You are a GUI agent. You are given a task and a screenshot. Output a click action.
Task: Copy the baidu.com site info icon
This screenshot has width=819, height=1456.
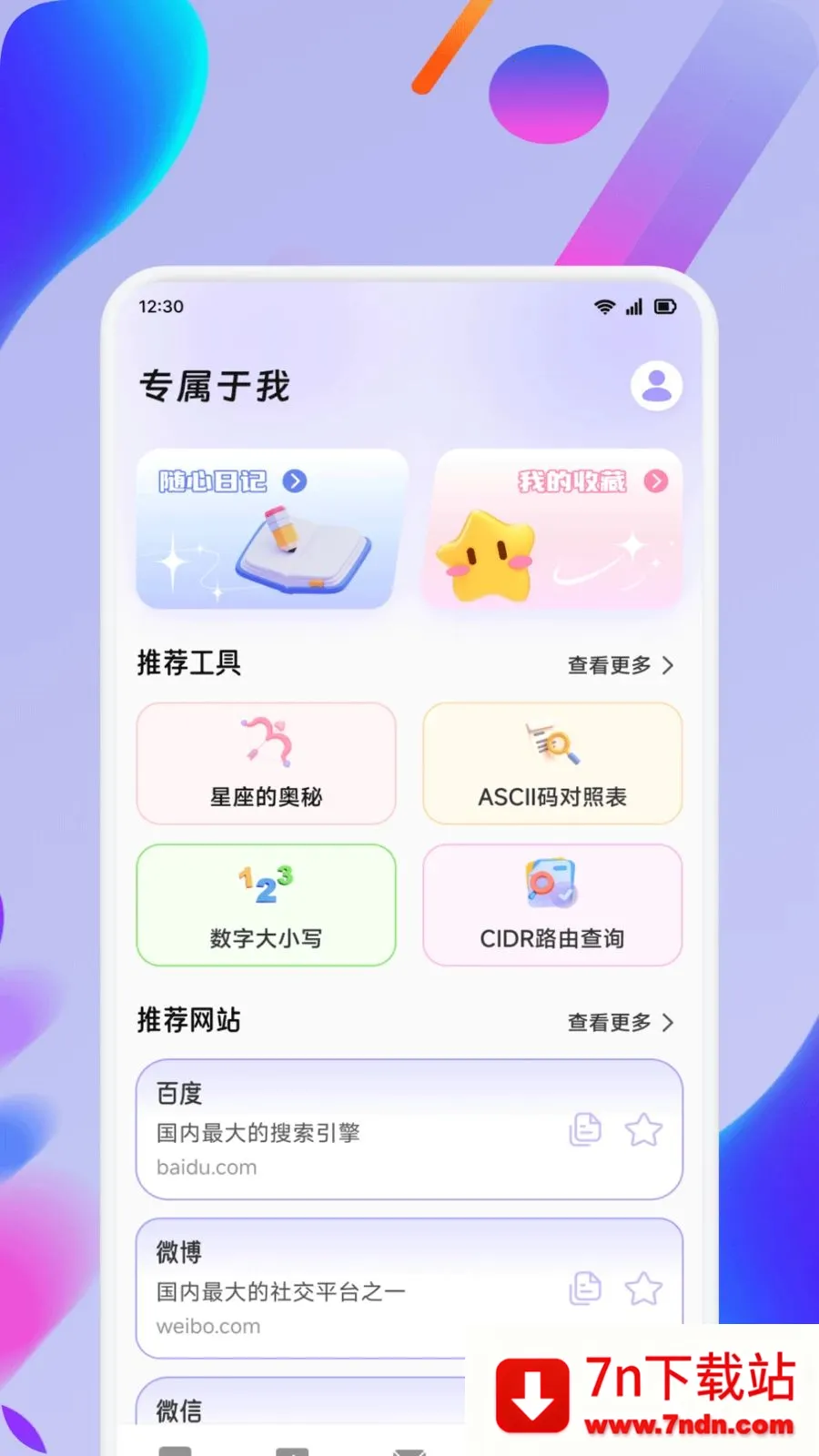coord(585,1129)
